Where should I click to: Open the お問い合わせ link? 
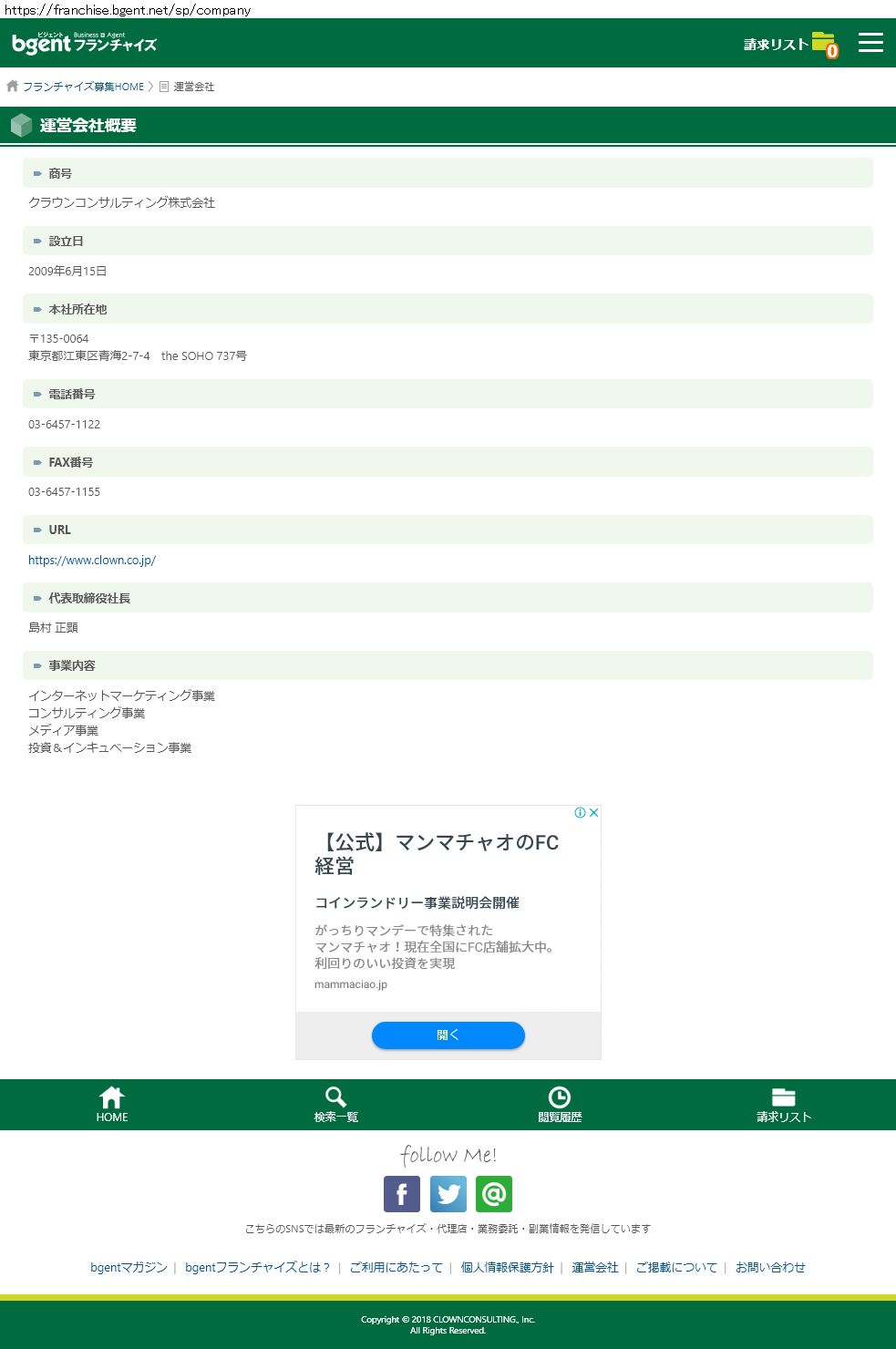click(770, 1267)
